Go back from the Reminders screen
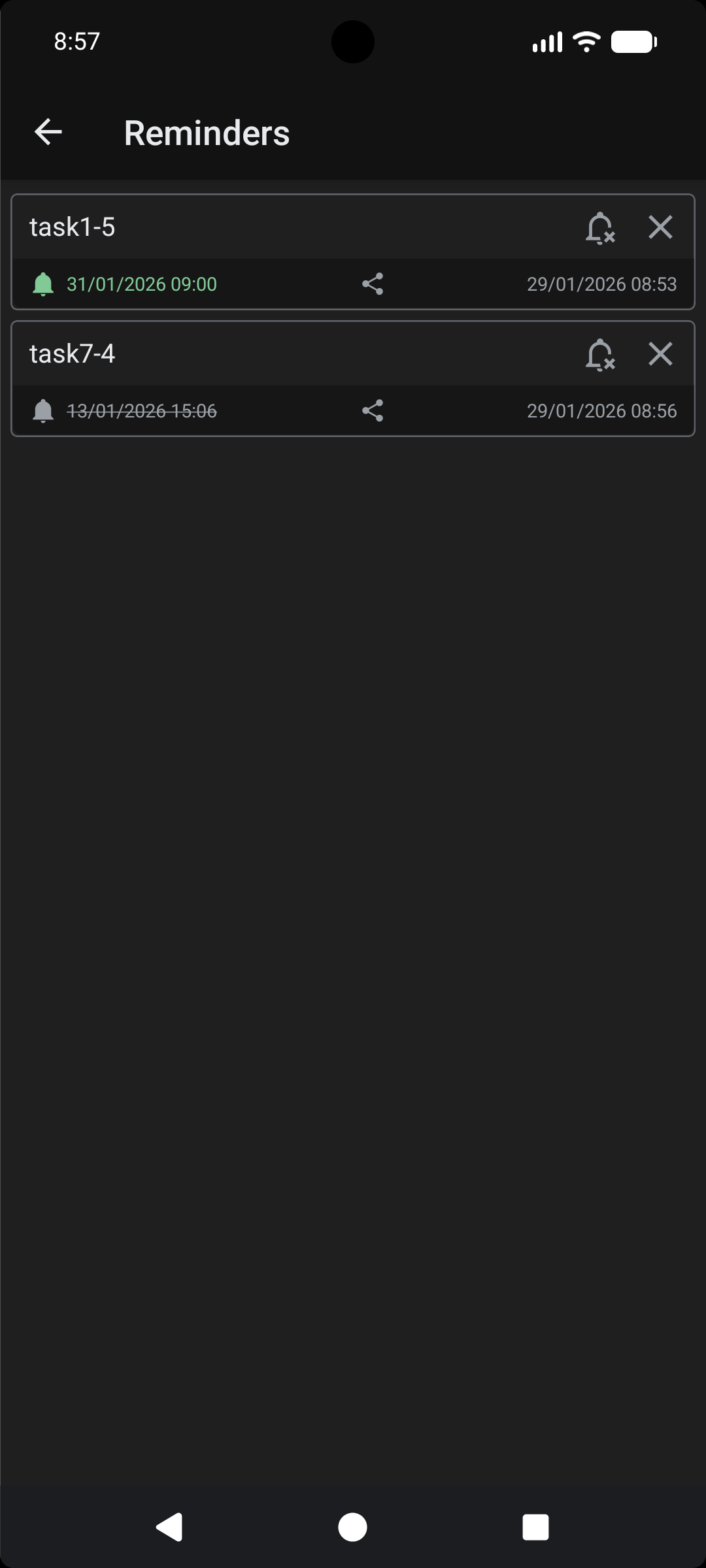This screenshot has height=1568, width=706. pyautogui.click(x=48, y=132)
